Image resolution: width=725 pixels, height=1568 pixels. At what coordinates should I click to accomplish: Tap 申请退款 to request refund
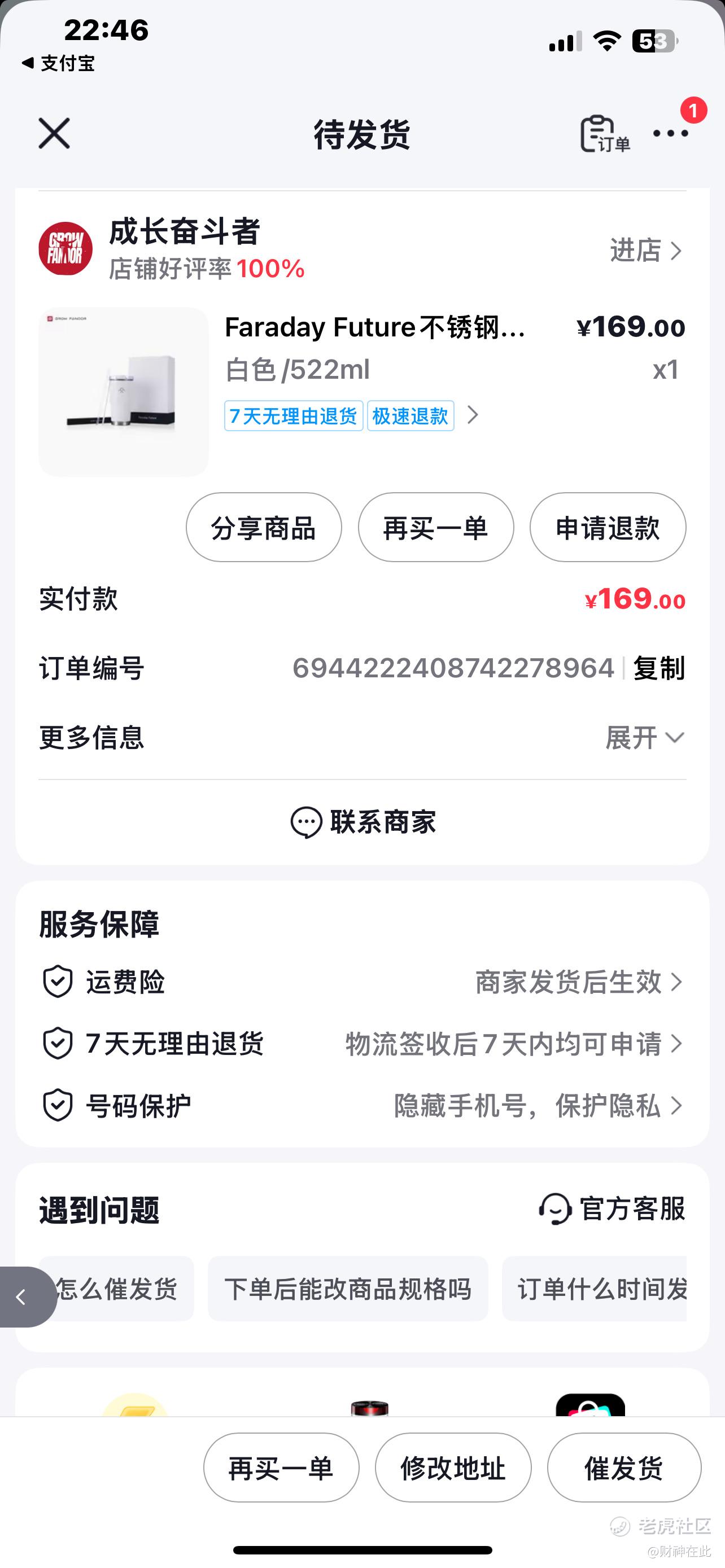[608, 528]
